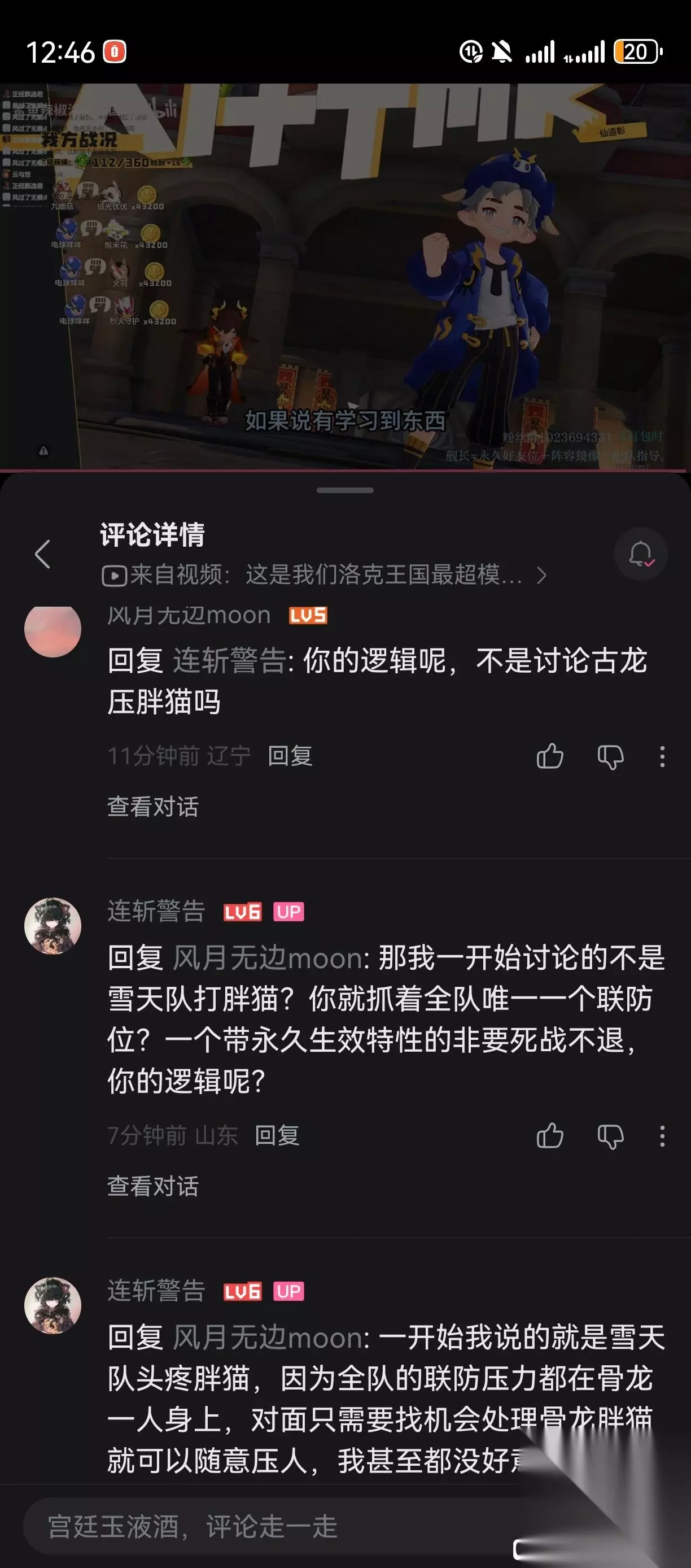Screen dimensions: 691x1568
Task: Tap the video player at the top
Action: click(x=345, y=277)
